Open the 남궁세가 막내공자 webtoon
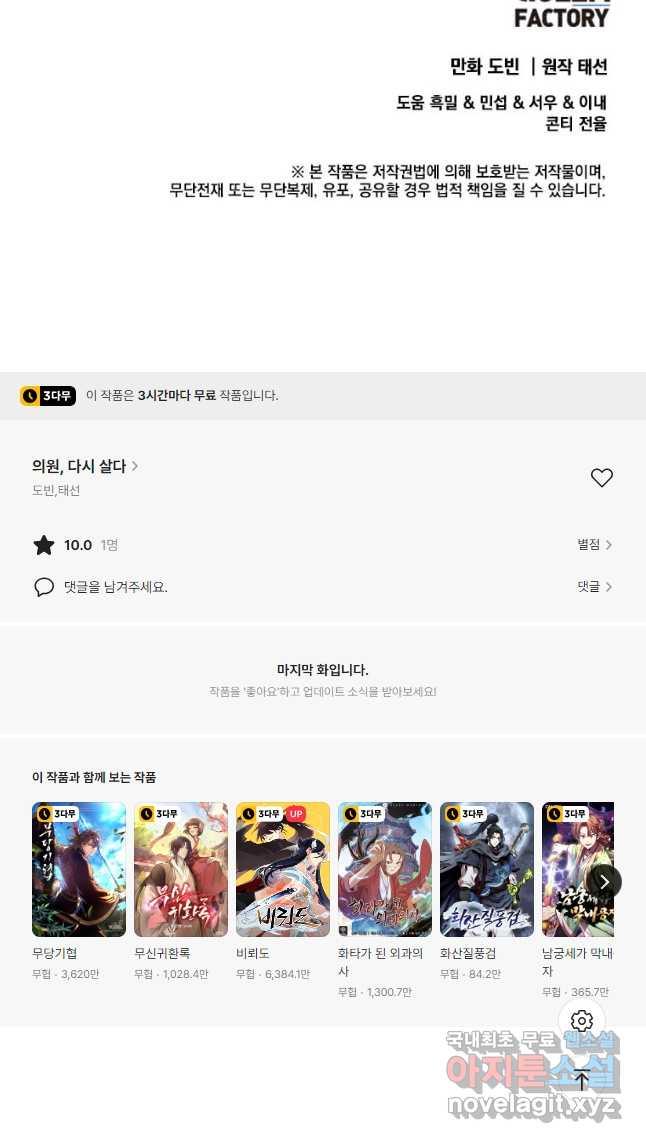The image size is (646, 1143). pos(575,869)
